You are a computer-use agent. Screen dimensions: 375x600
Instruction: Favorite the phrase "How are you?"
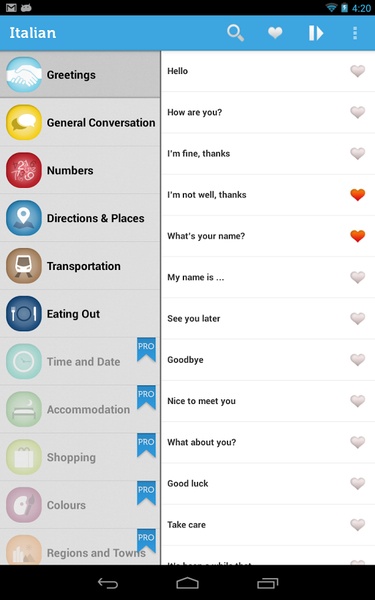point(357,112)
